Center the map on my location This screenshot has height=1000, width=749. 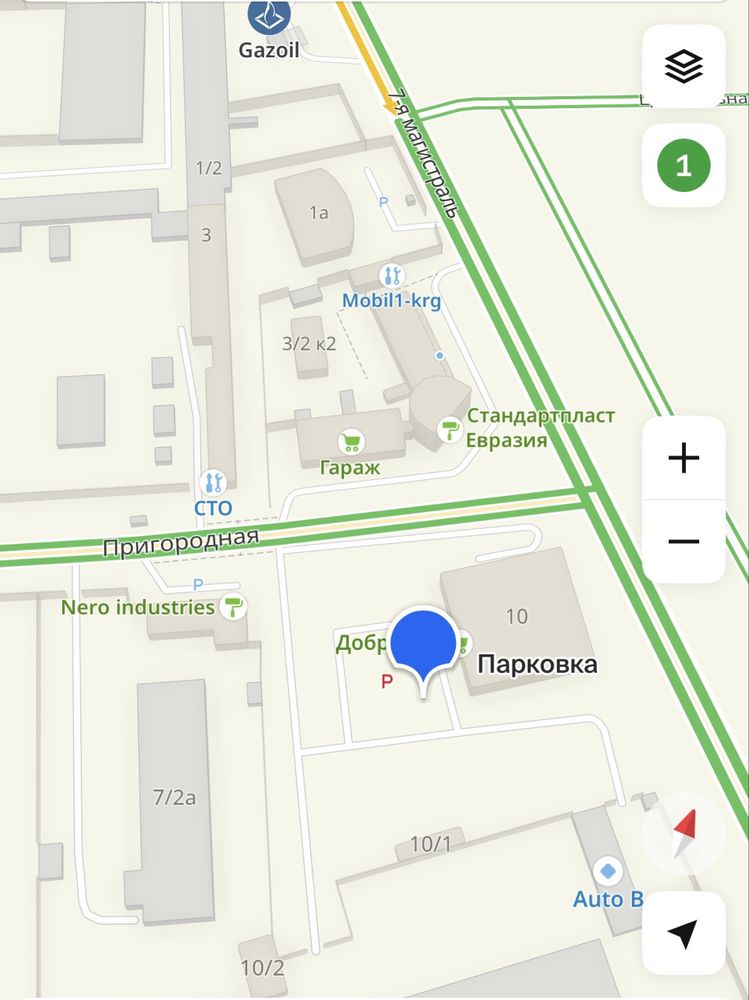tap(683, 935)
